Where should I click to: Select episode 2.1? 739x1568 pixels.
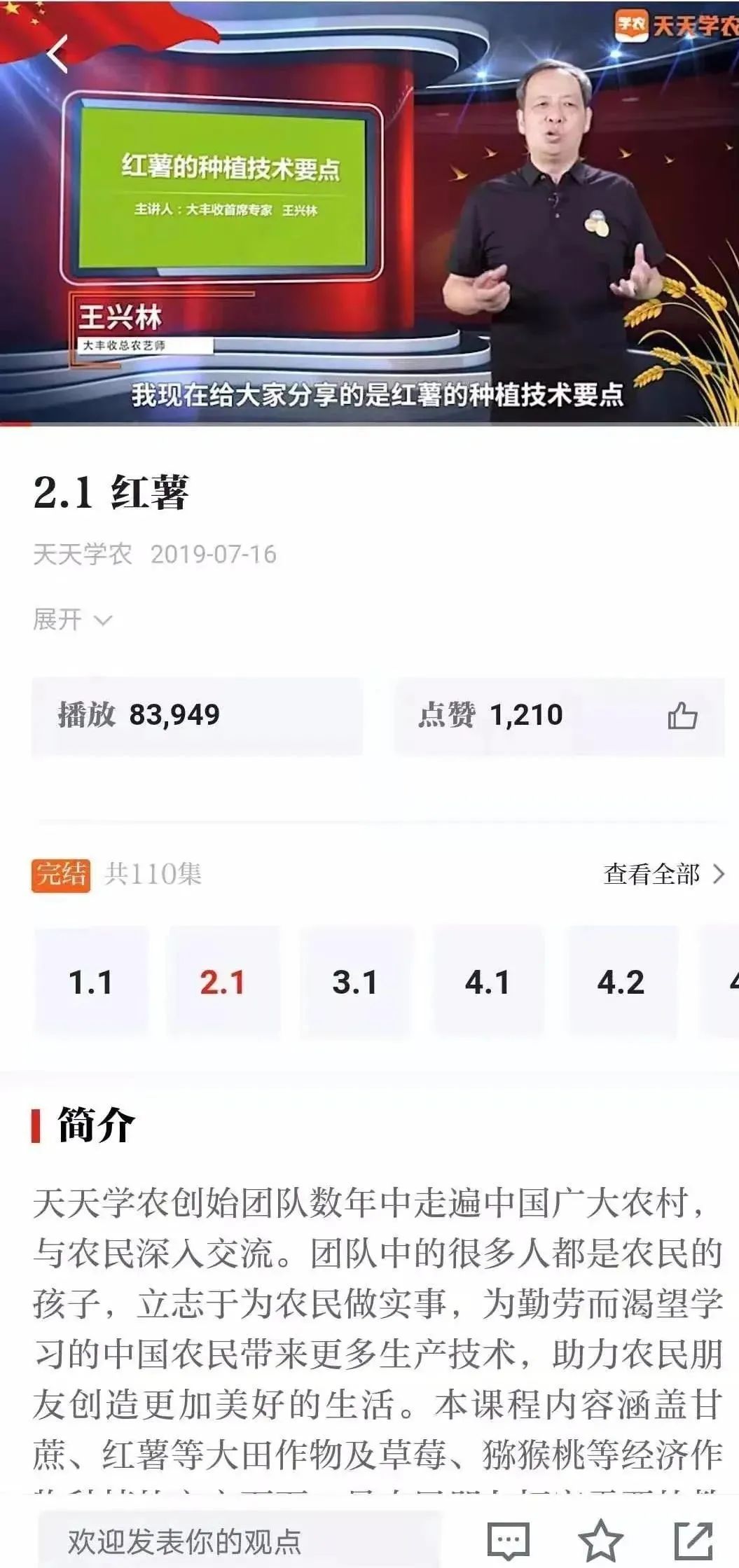223,982
